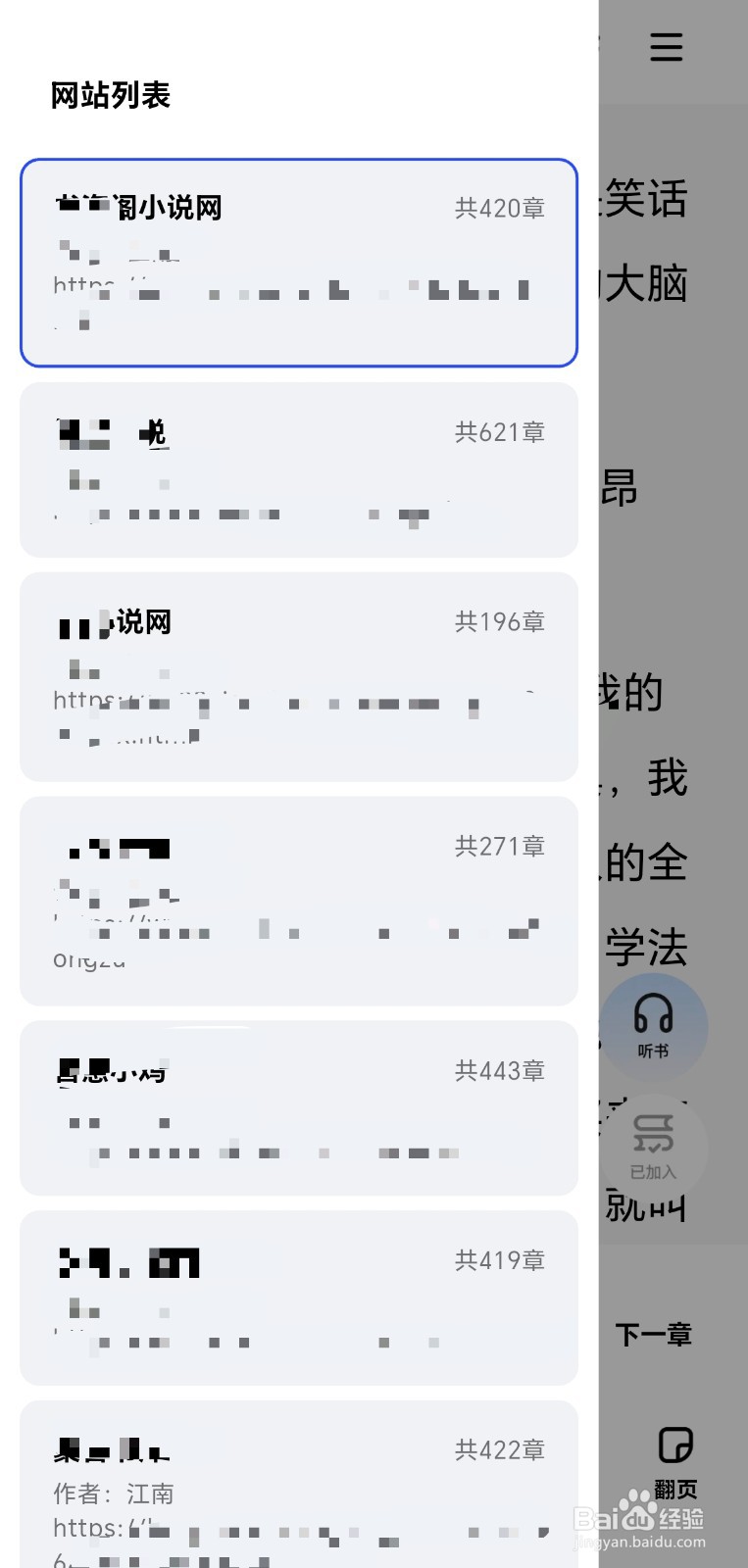Tap the 网站列表 panel heading
748x1568 pixels.
111,95
